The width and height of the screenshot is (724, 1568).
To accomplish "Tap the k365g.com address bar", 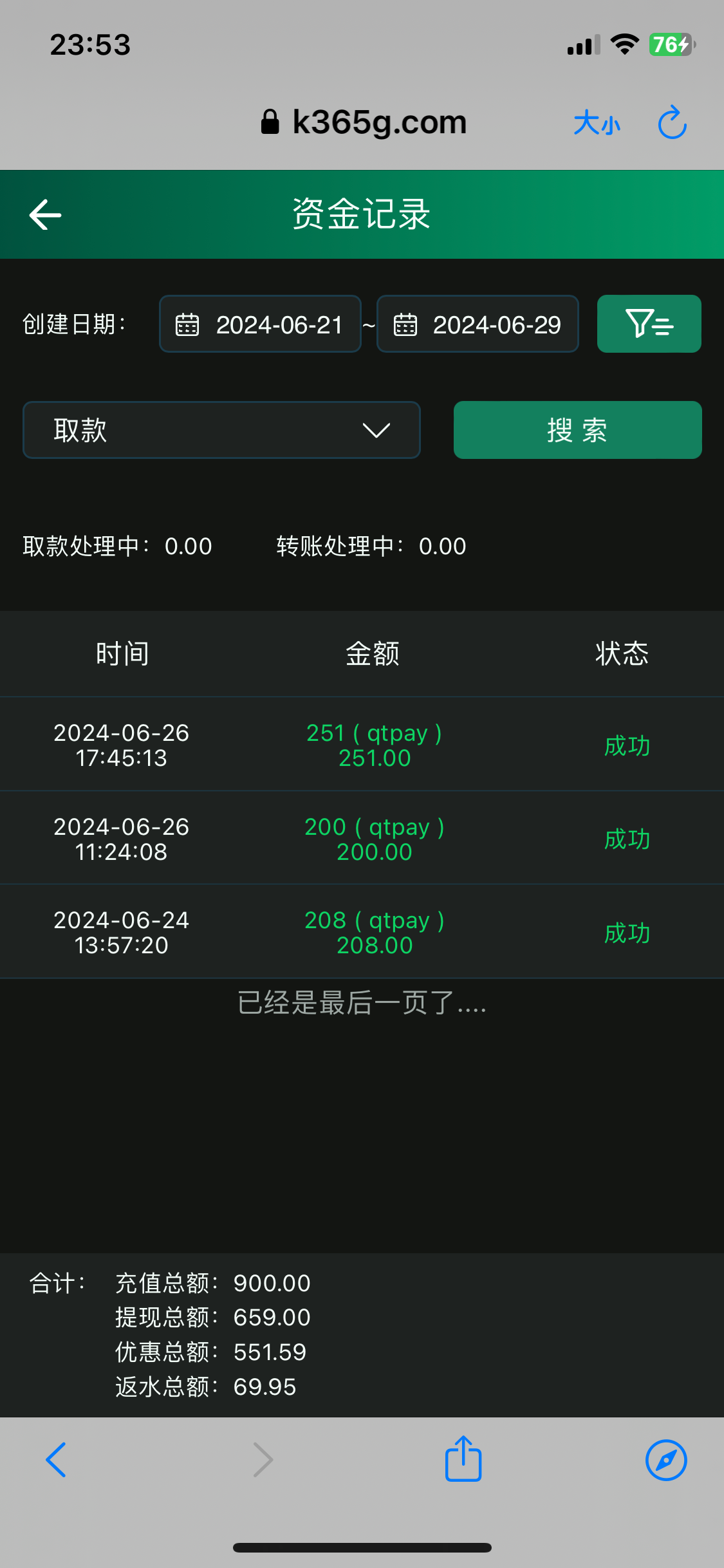I will 378,122.
